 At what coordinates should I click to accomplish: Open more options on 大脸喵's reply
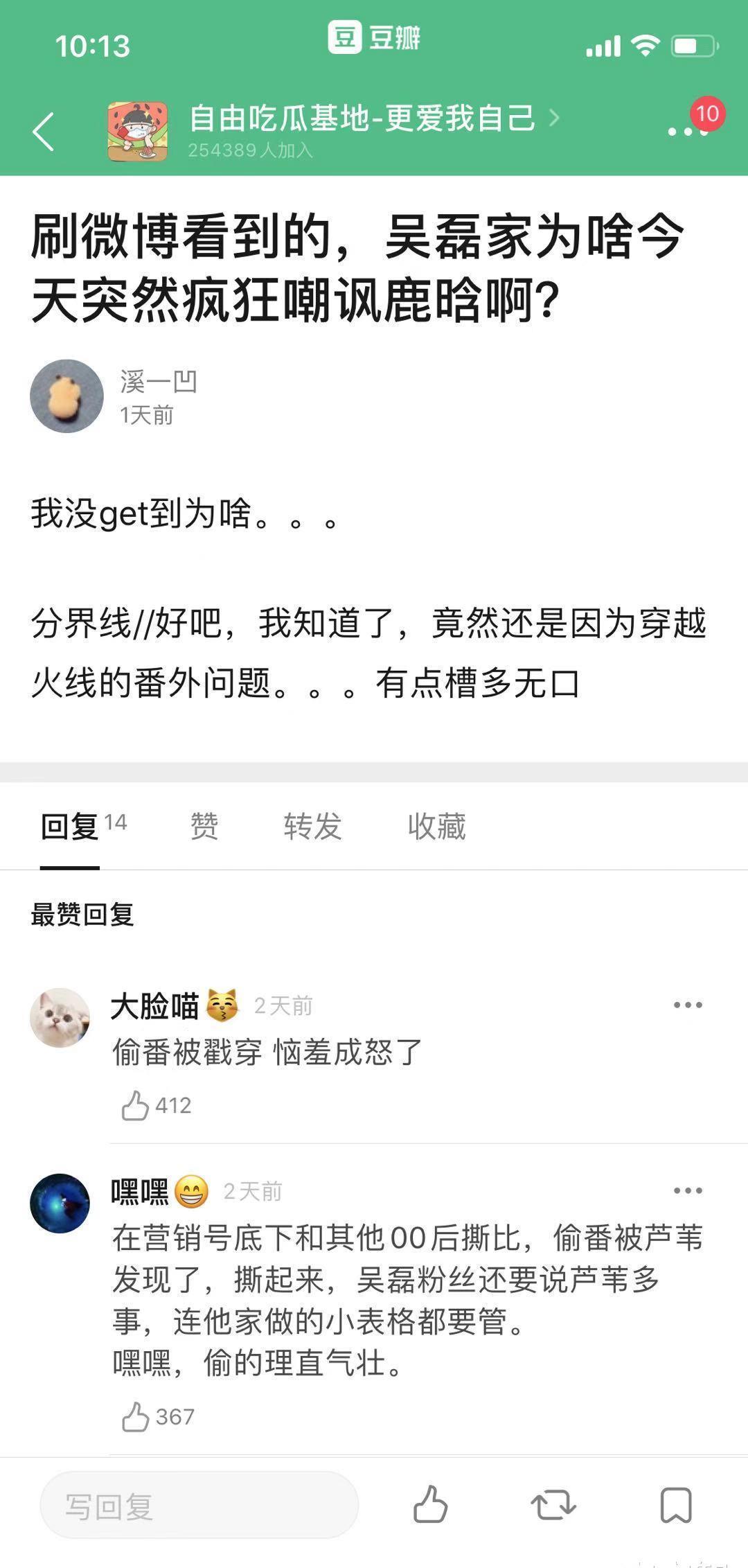coord(688,1005)
